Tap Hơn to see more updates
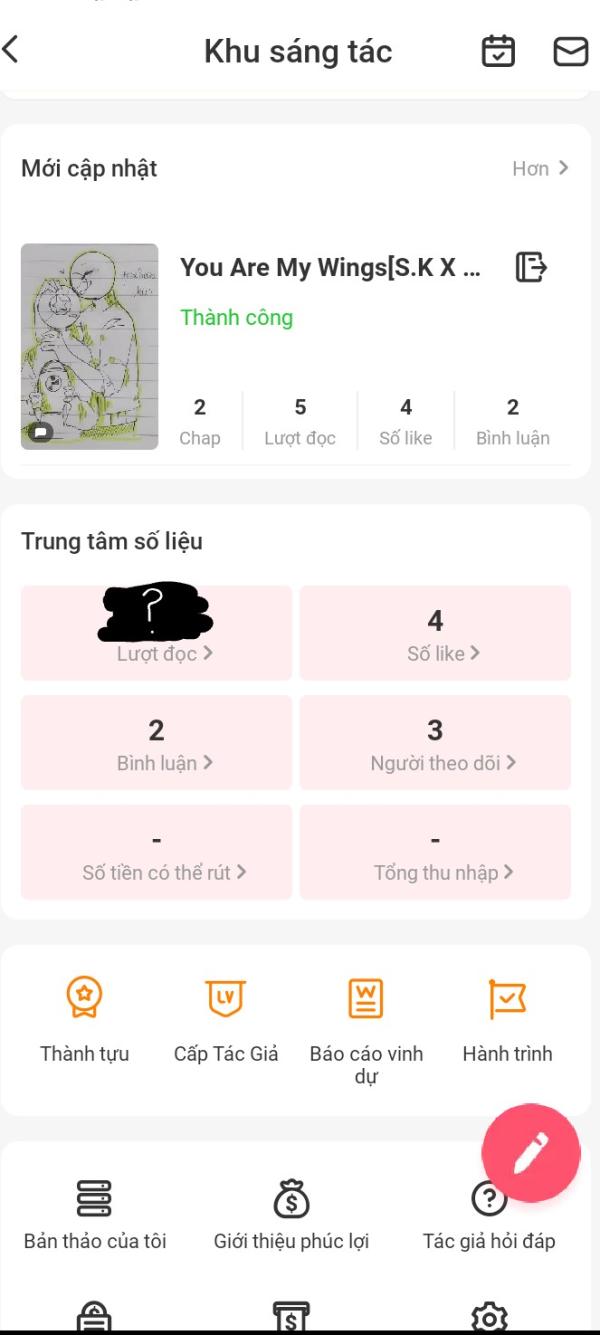Image resolution: width=600 pixels, height=1335 pixels. pyautogui.click(x=540, y=168)
